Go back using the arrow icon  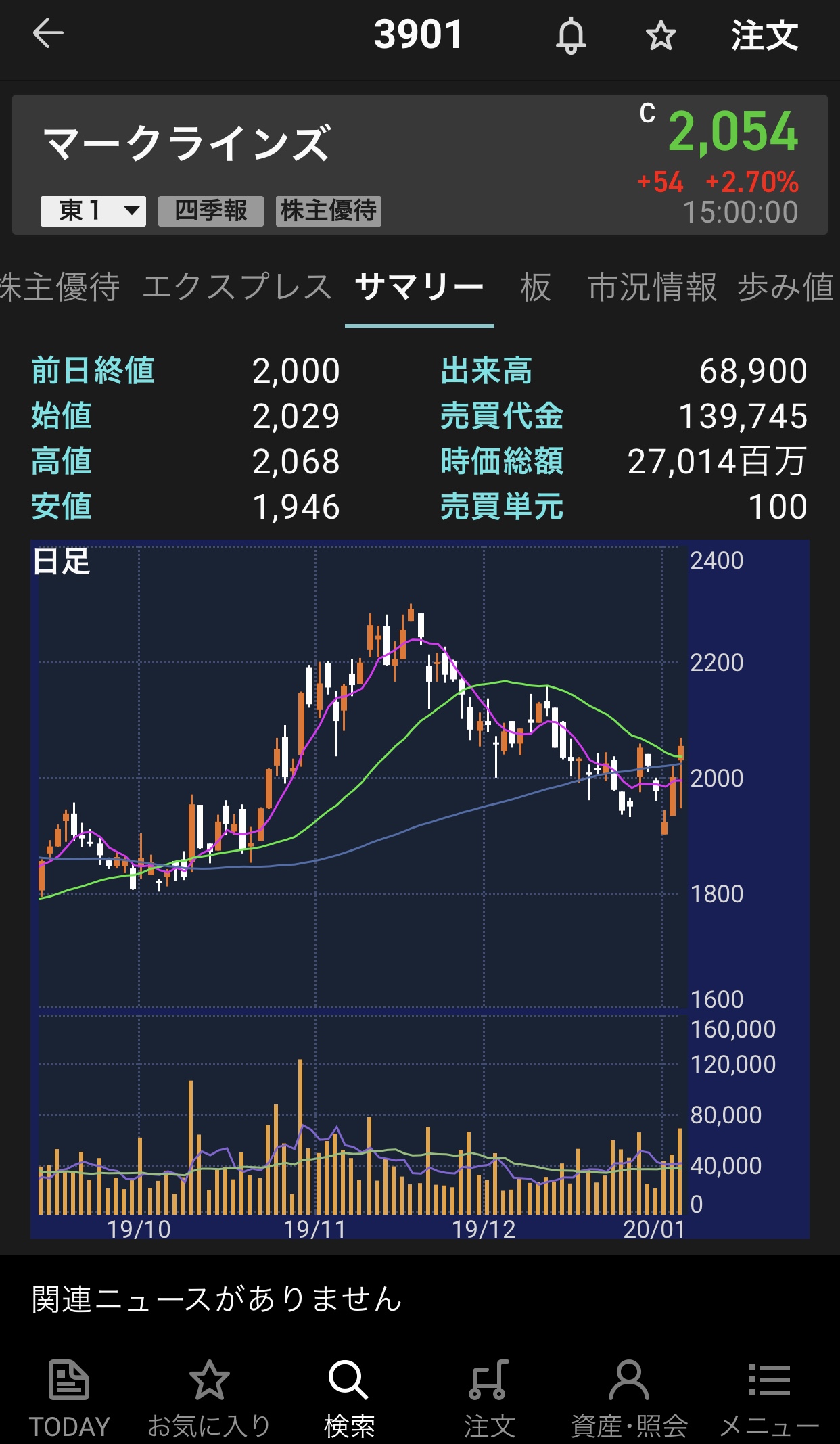[48, 34]
